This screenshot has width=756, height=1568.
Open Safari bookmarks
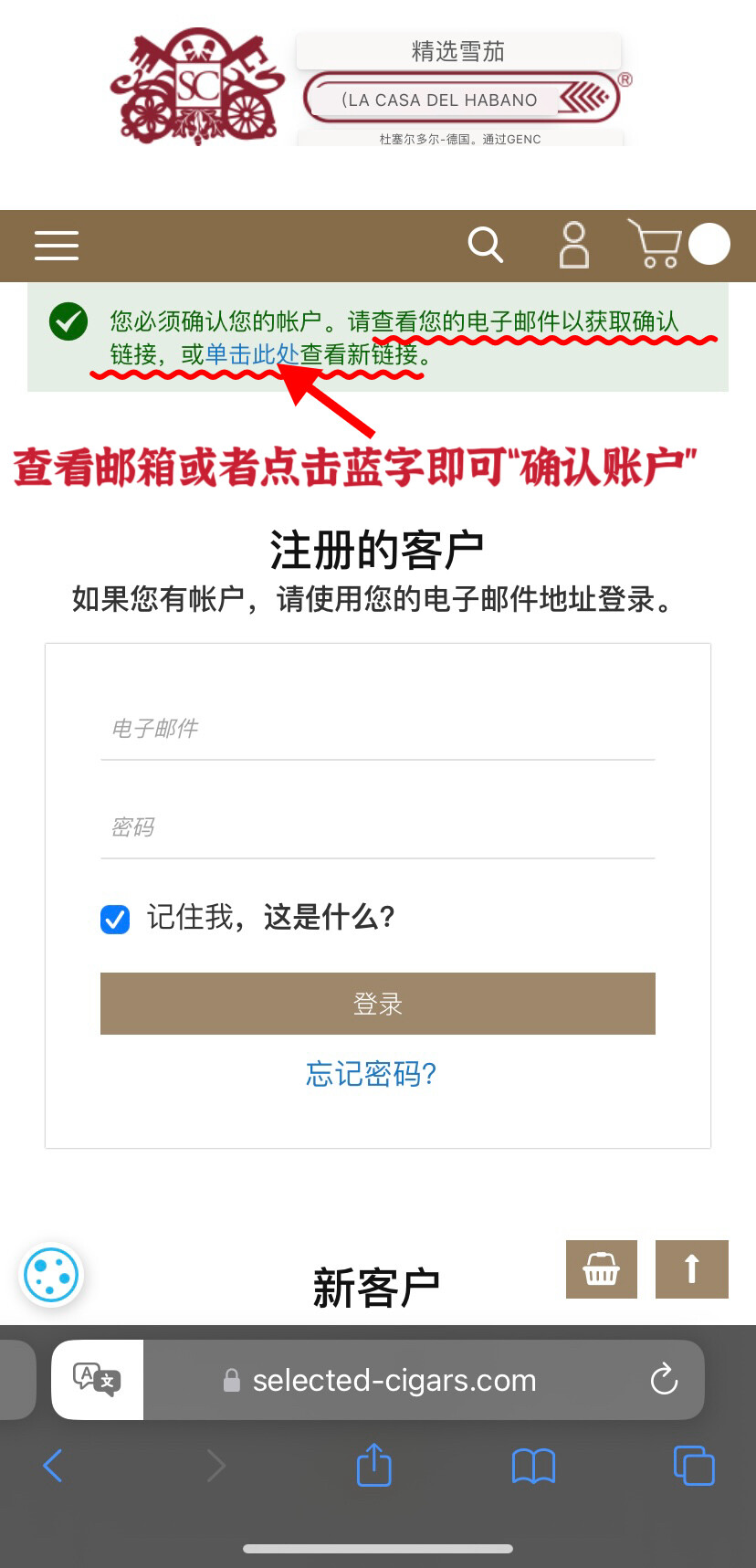(x=533, y=1466)
